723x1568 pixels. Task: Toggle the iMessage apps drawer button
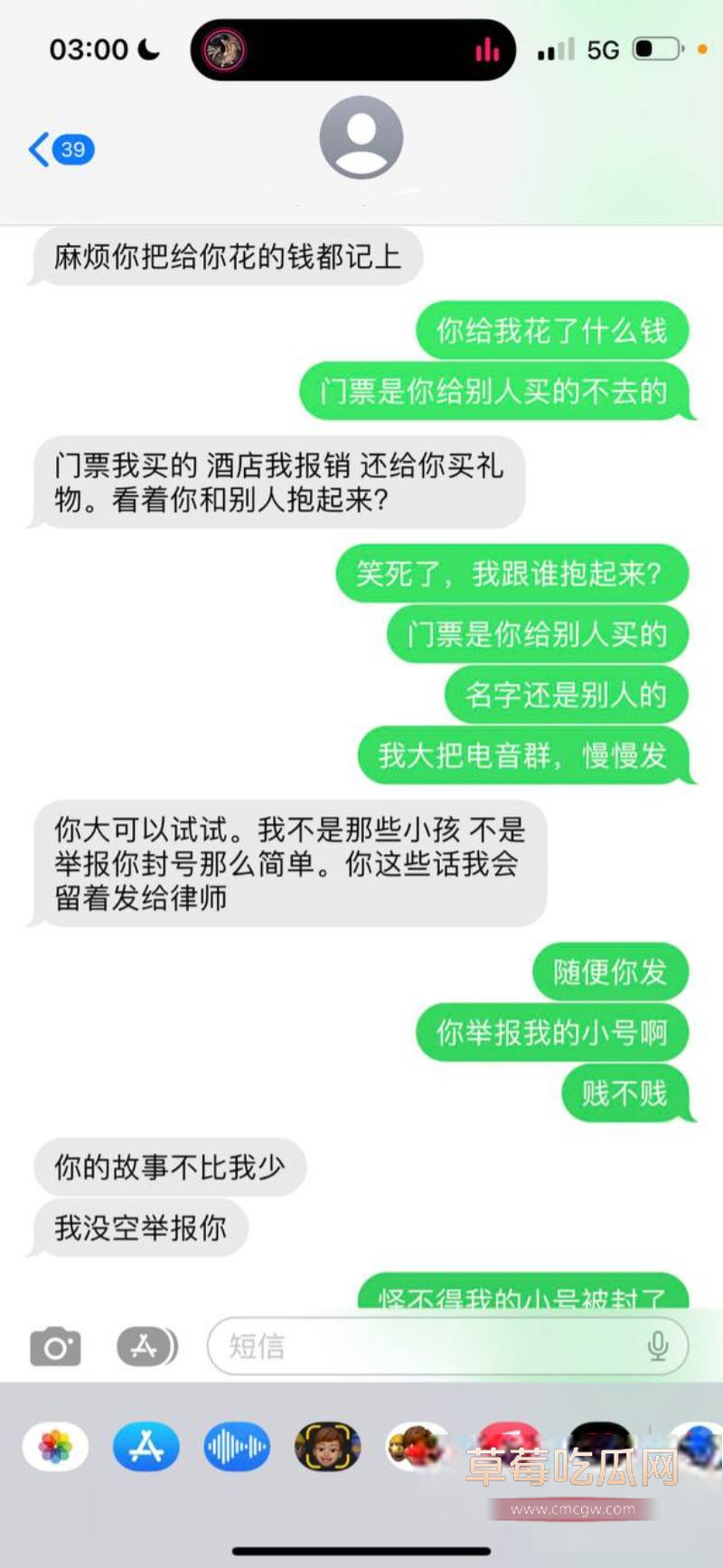pos(146,1347)
